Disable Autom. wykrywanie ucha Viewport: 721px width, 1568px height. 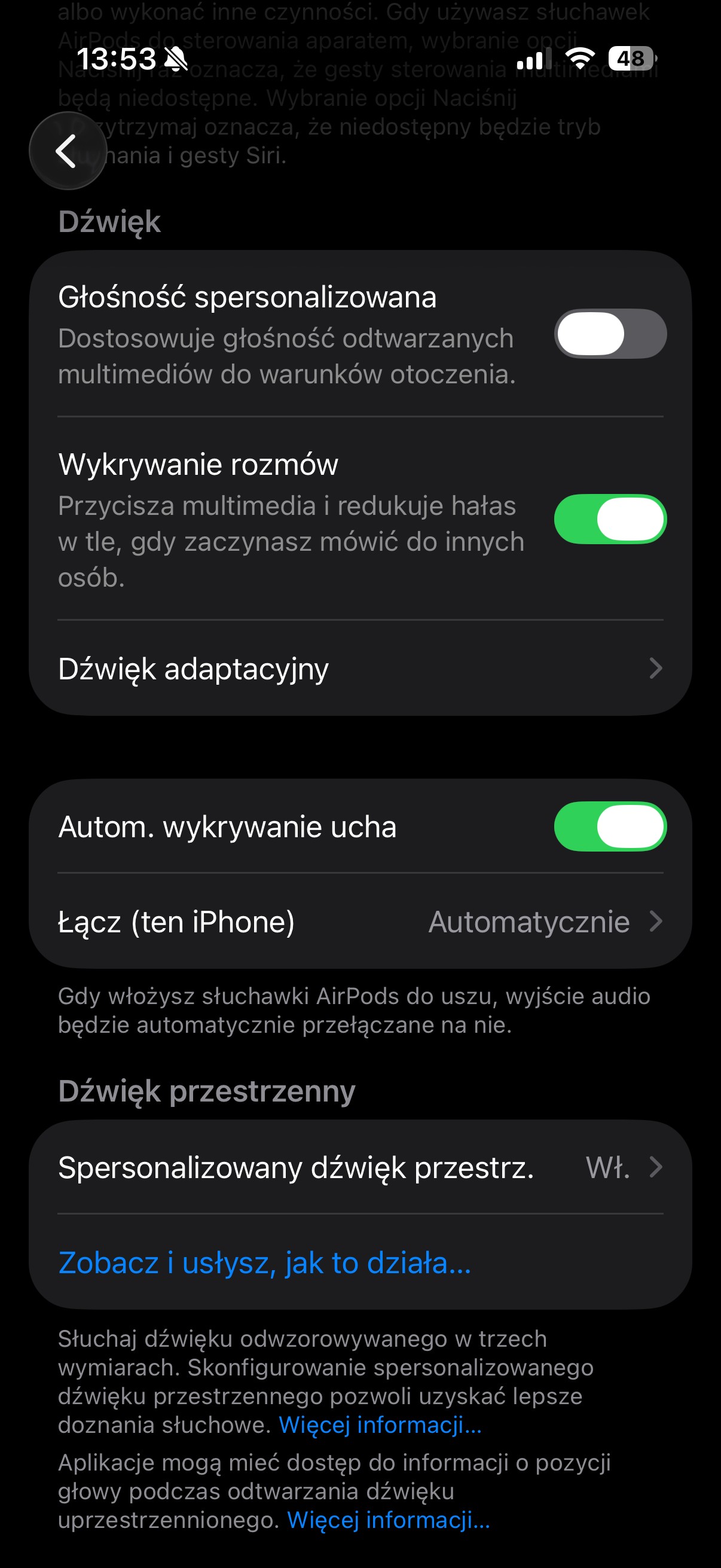point(610,826)
